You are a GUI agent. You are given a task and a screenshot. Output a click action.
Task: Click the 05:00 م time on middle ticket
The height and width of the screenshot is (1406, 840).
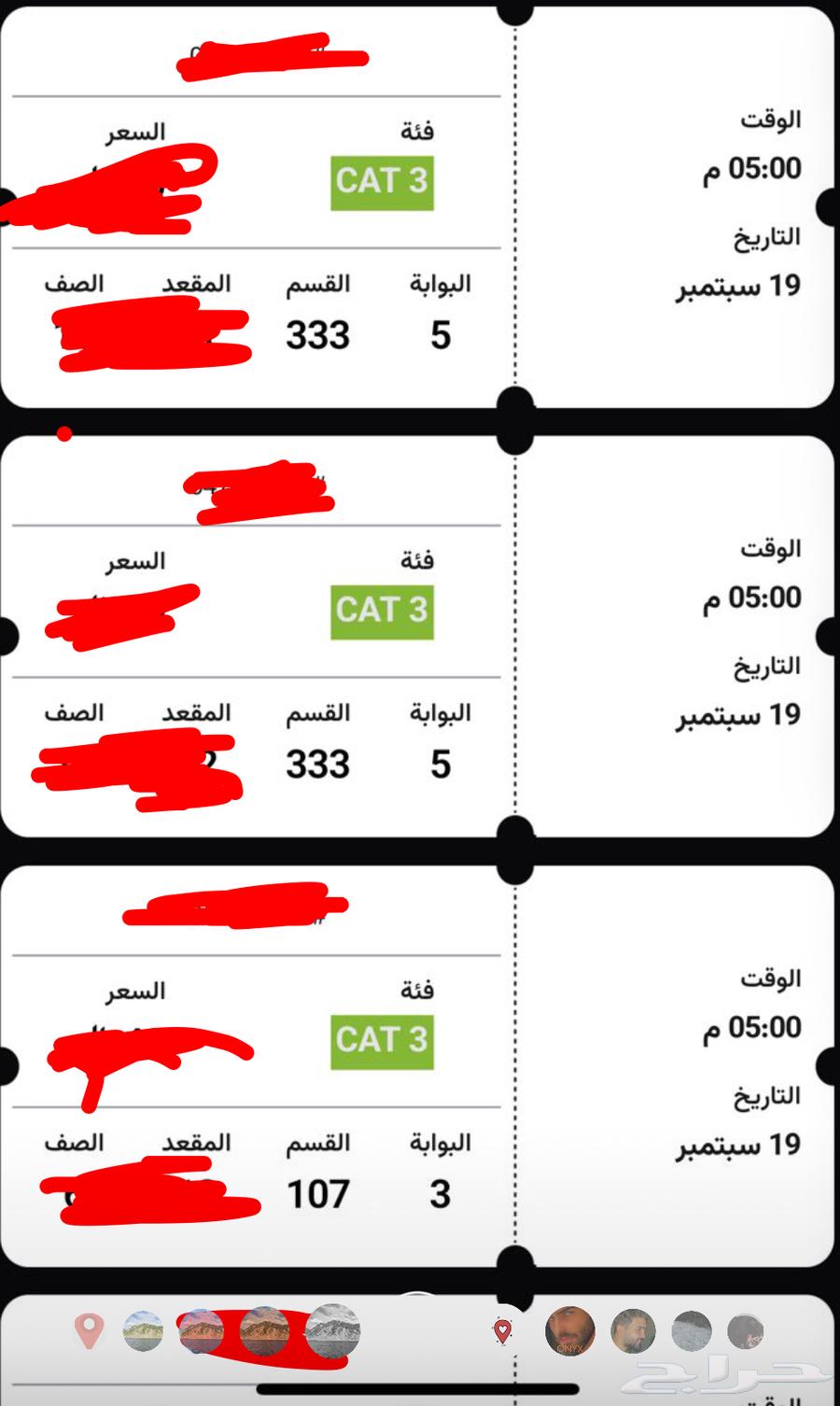tap(750, 597)
